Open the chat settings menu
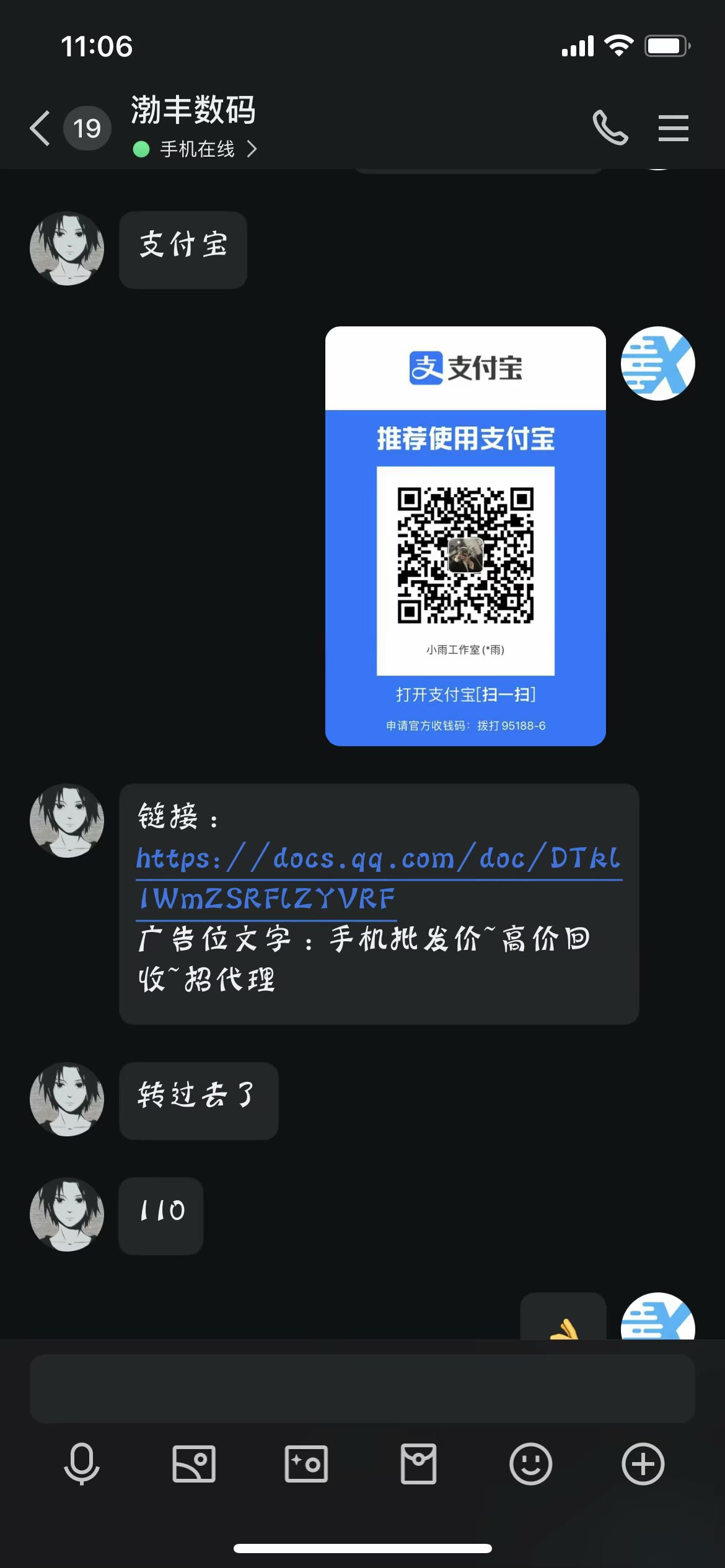The image size is (725, 1568). pos(674,128)
